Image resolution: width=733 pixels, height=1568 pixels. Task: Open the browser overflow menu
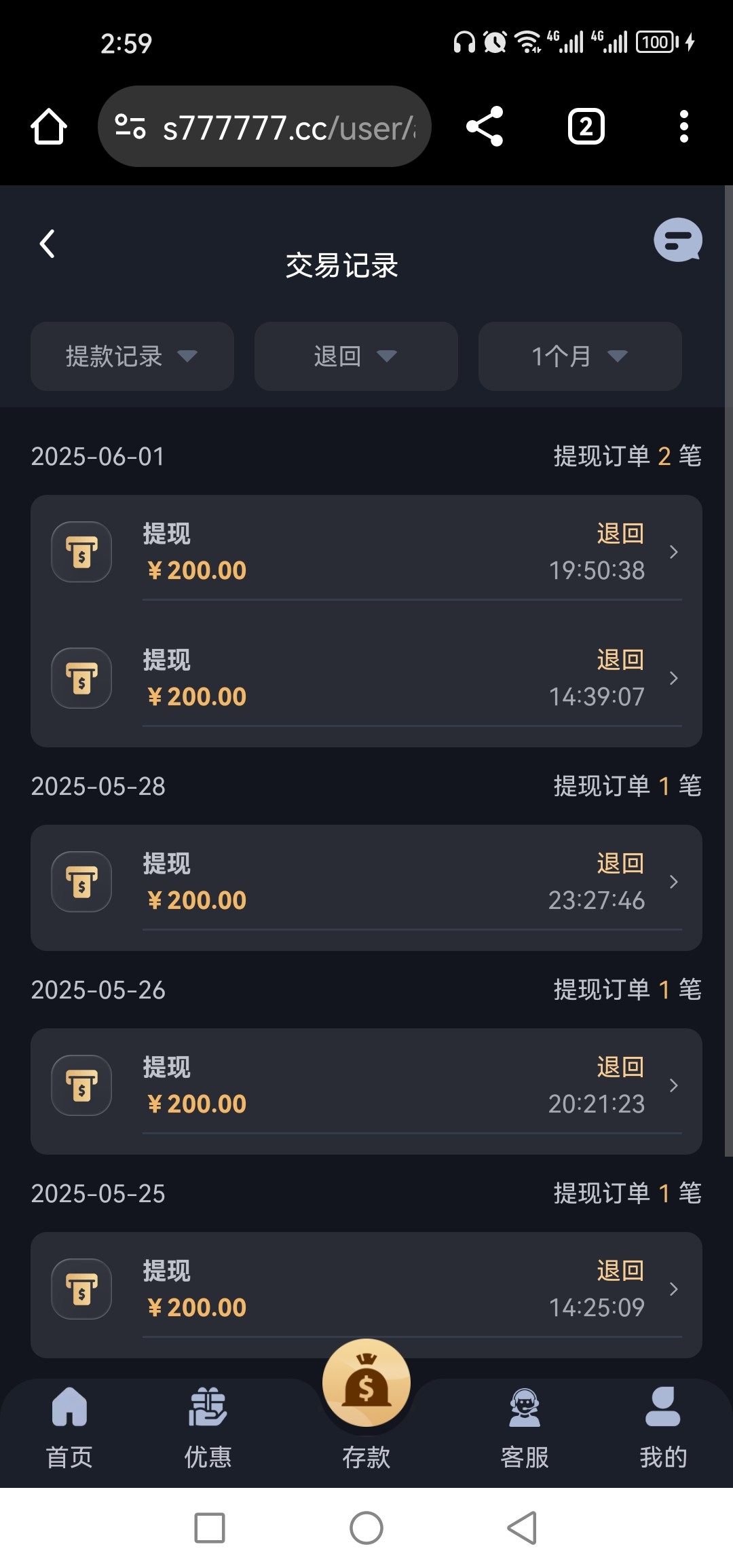click(x=683, y=126)
